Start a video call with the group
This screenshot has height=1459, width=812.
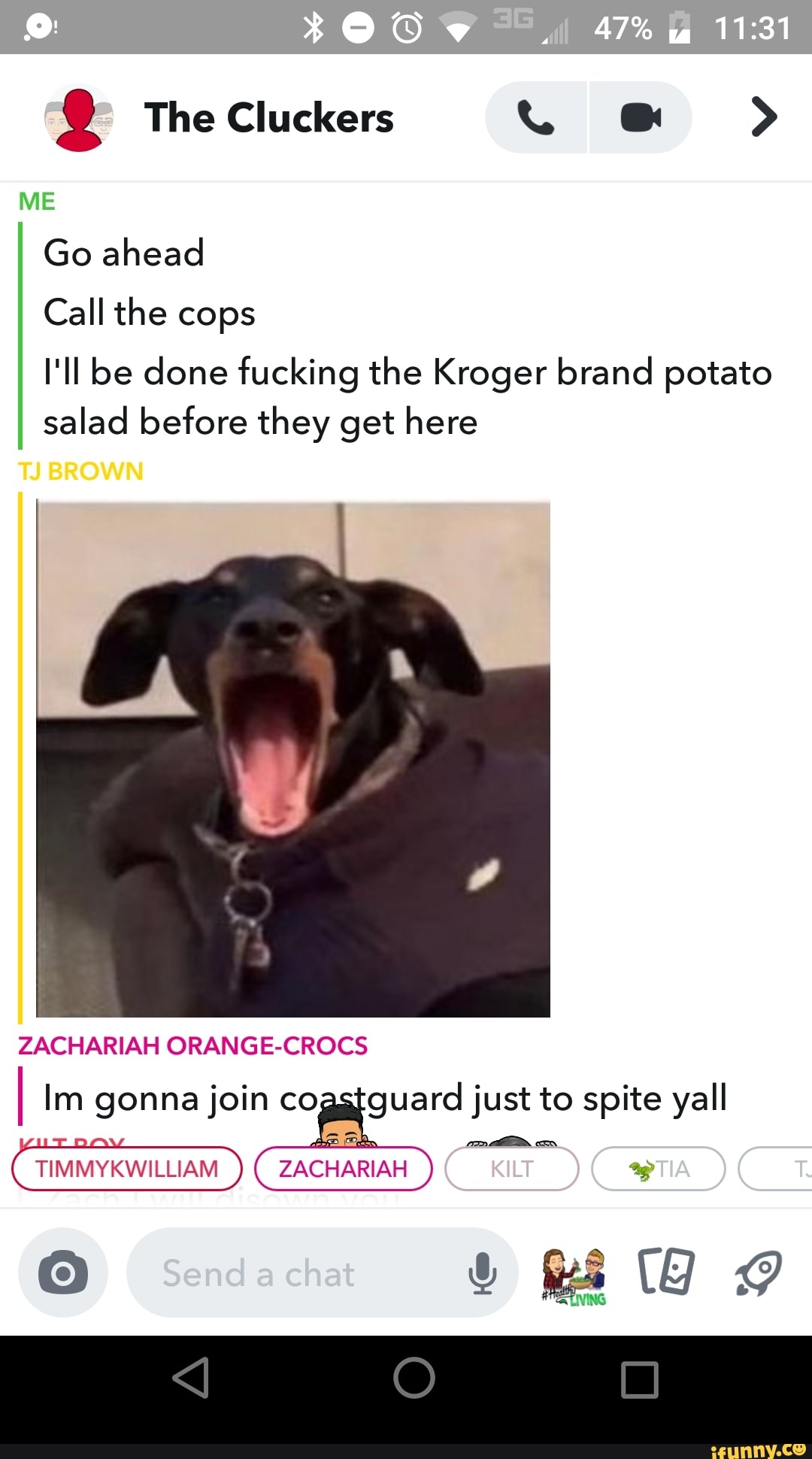(641, 118)
